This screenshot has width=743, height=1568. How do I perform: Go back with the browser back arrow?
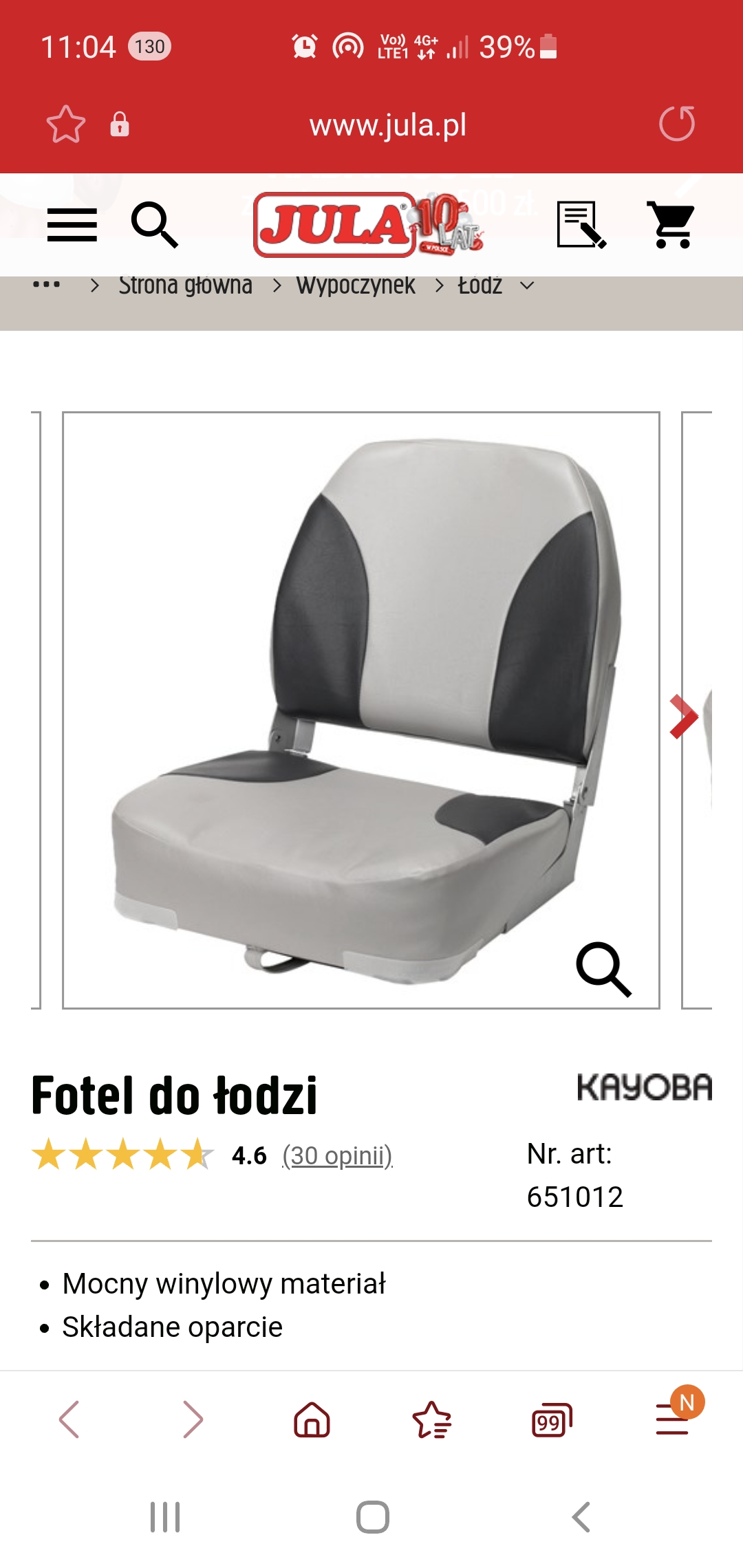pos(69,1419)
